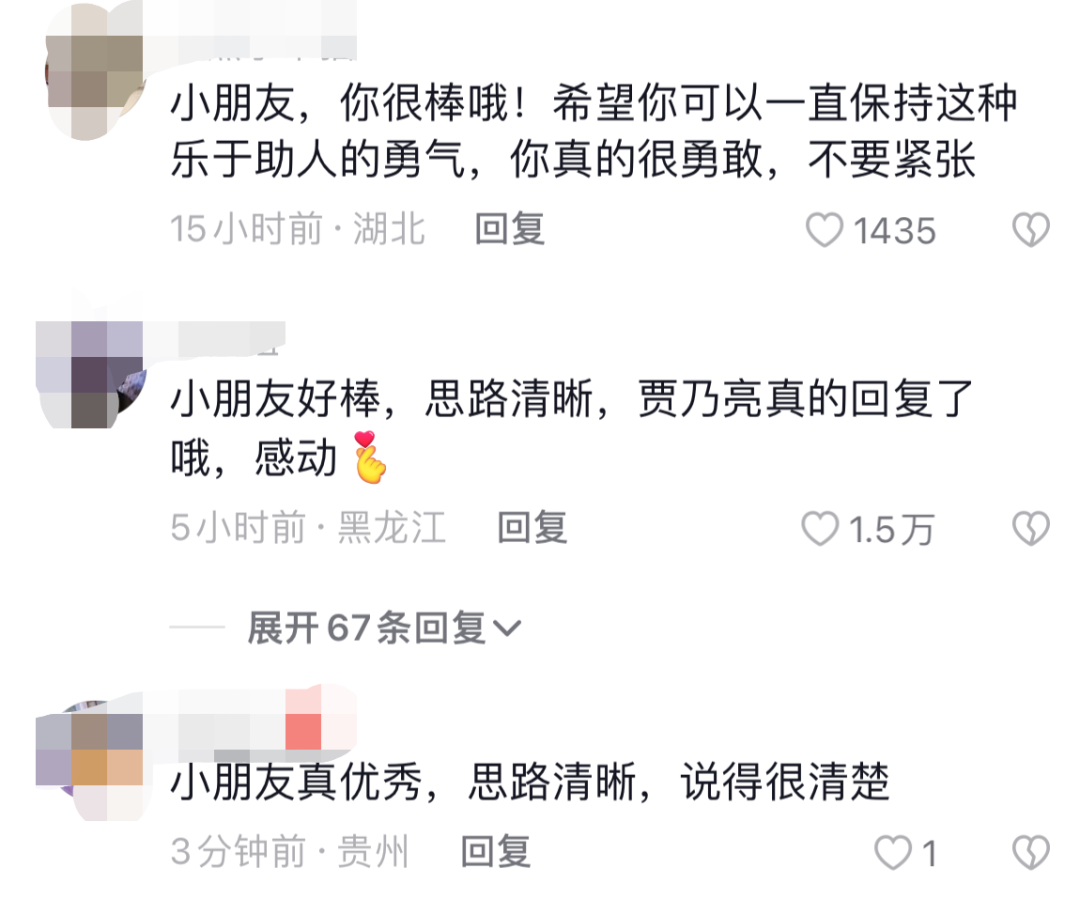This screenshot has height=899, width=1080.
Task: Like the 贵州 comment posted 3分钟前
Action: pos(892,853)
